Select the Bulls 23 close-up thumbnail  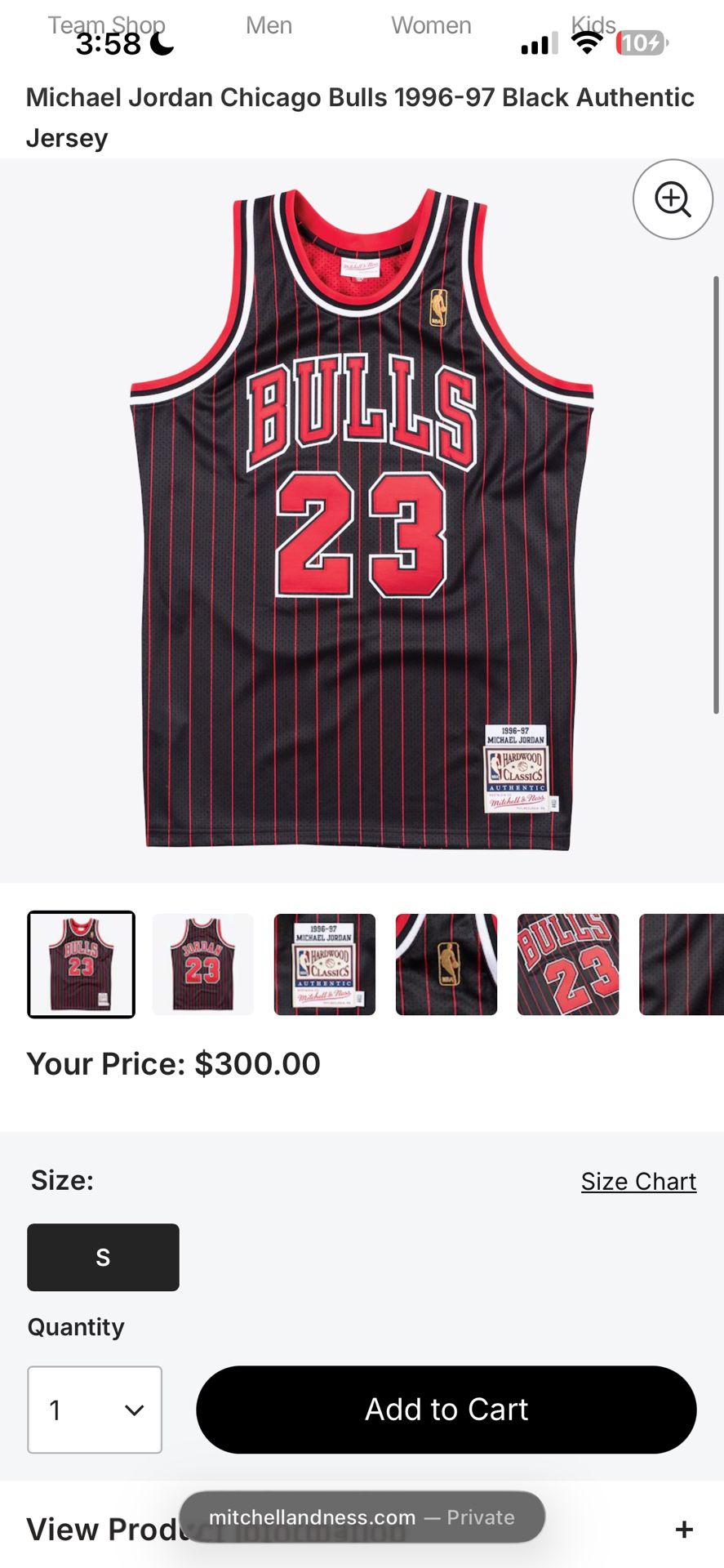(567, 964)
